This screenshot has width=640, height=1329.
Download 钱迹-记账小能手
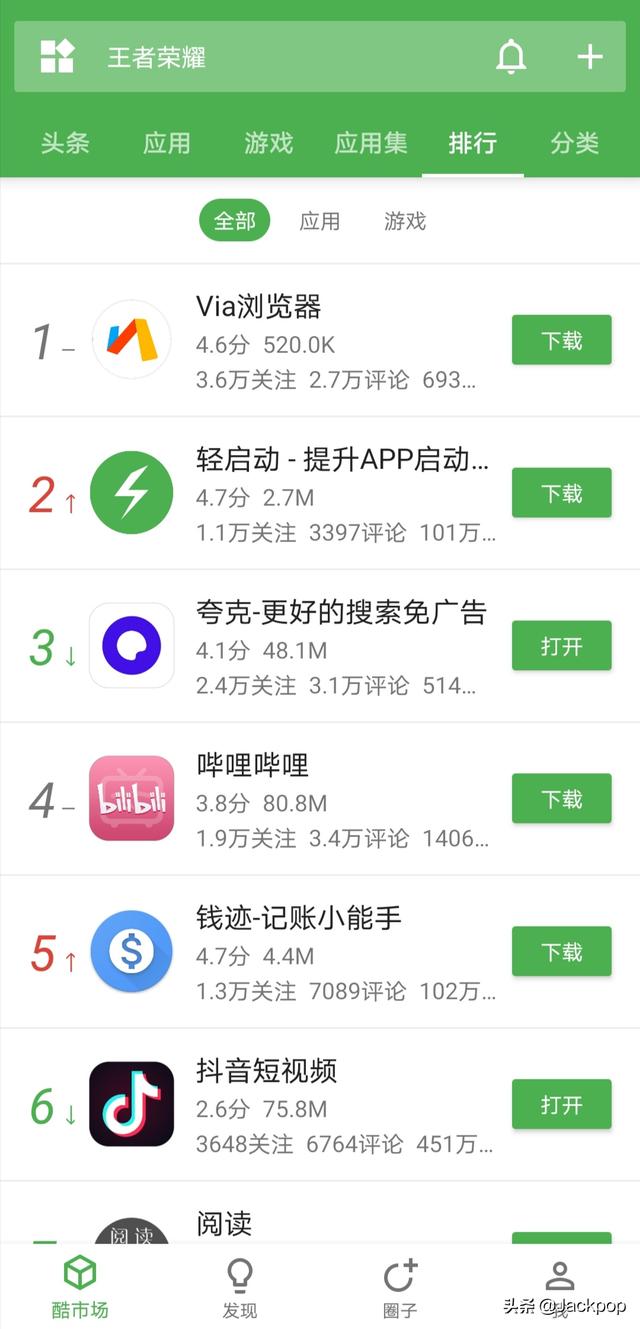(561, 951)
